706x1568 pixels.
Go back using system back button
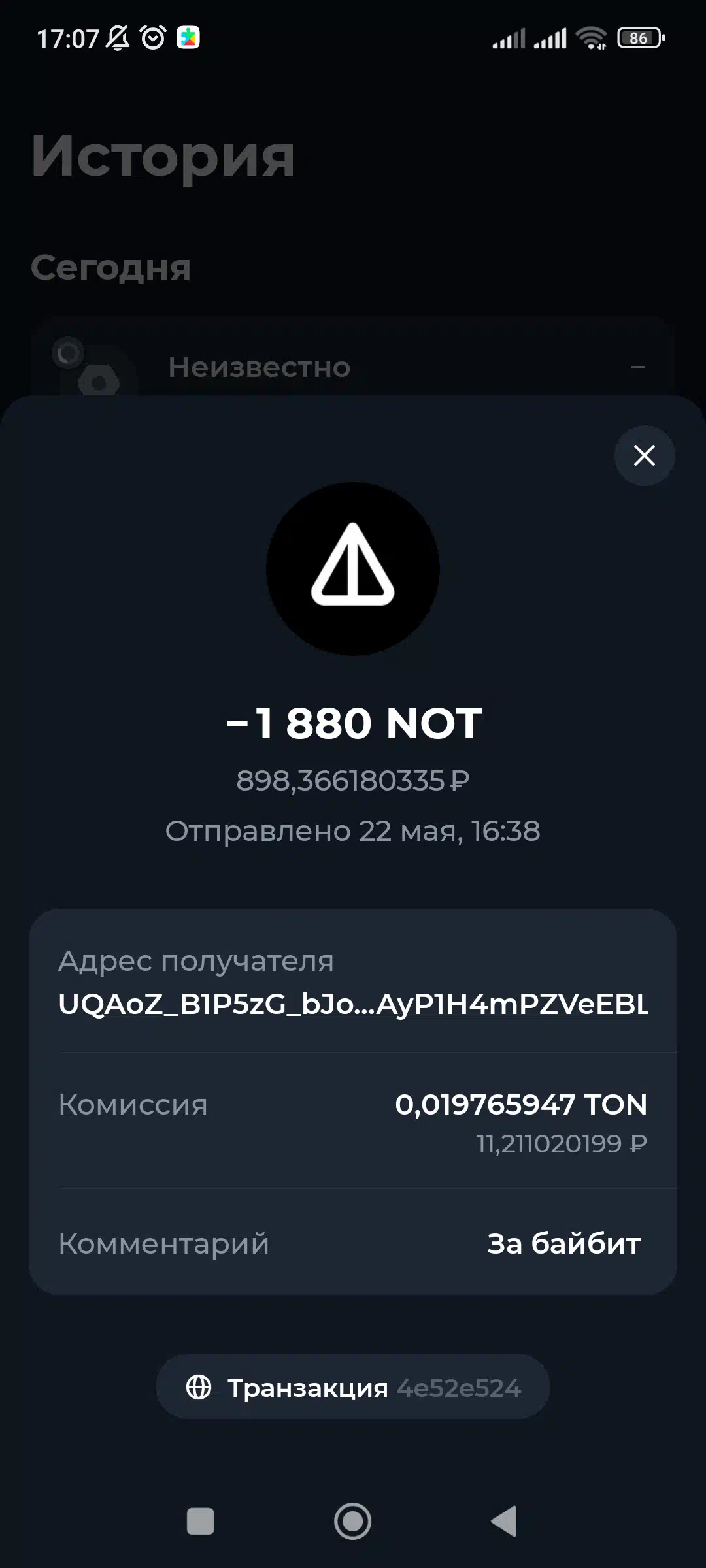point(504,1522)
